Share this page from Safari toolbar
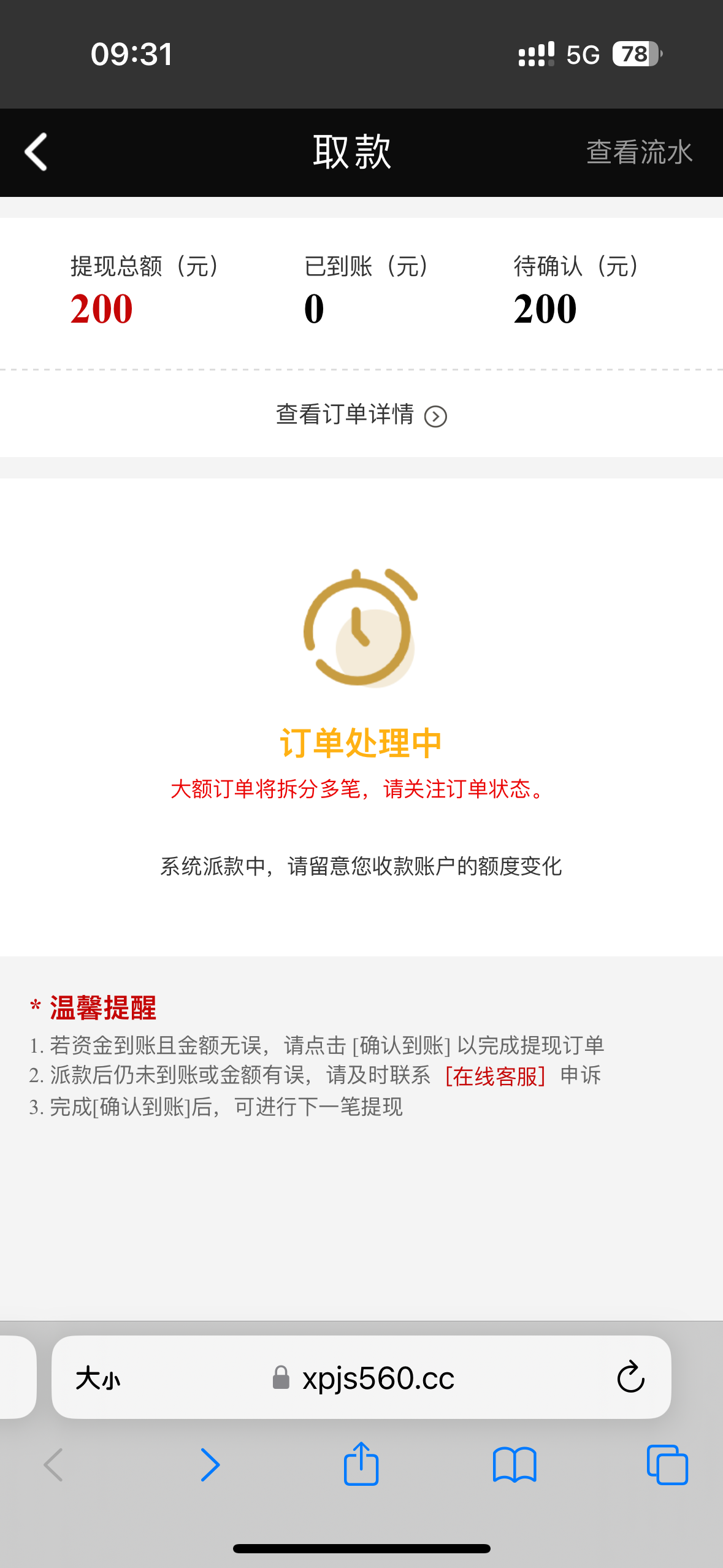Screen dimensions: 723x1568 pos(361,1464)
